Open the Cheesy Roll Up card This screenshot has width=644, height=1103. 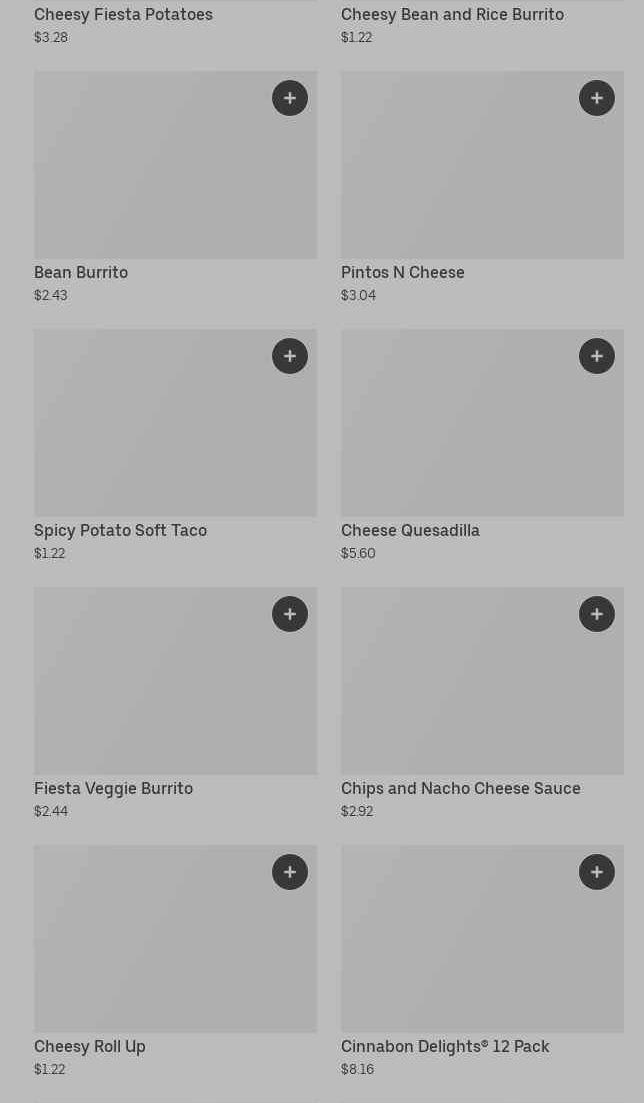pos(150,955)
